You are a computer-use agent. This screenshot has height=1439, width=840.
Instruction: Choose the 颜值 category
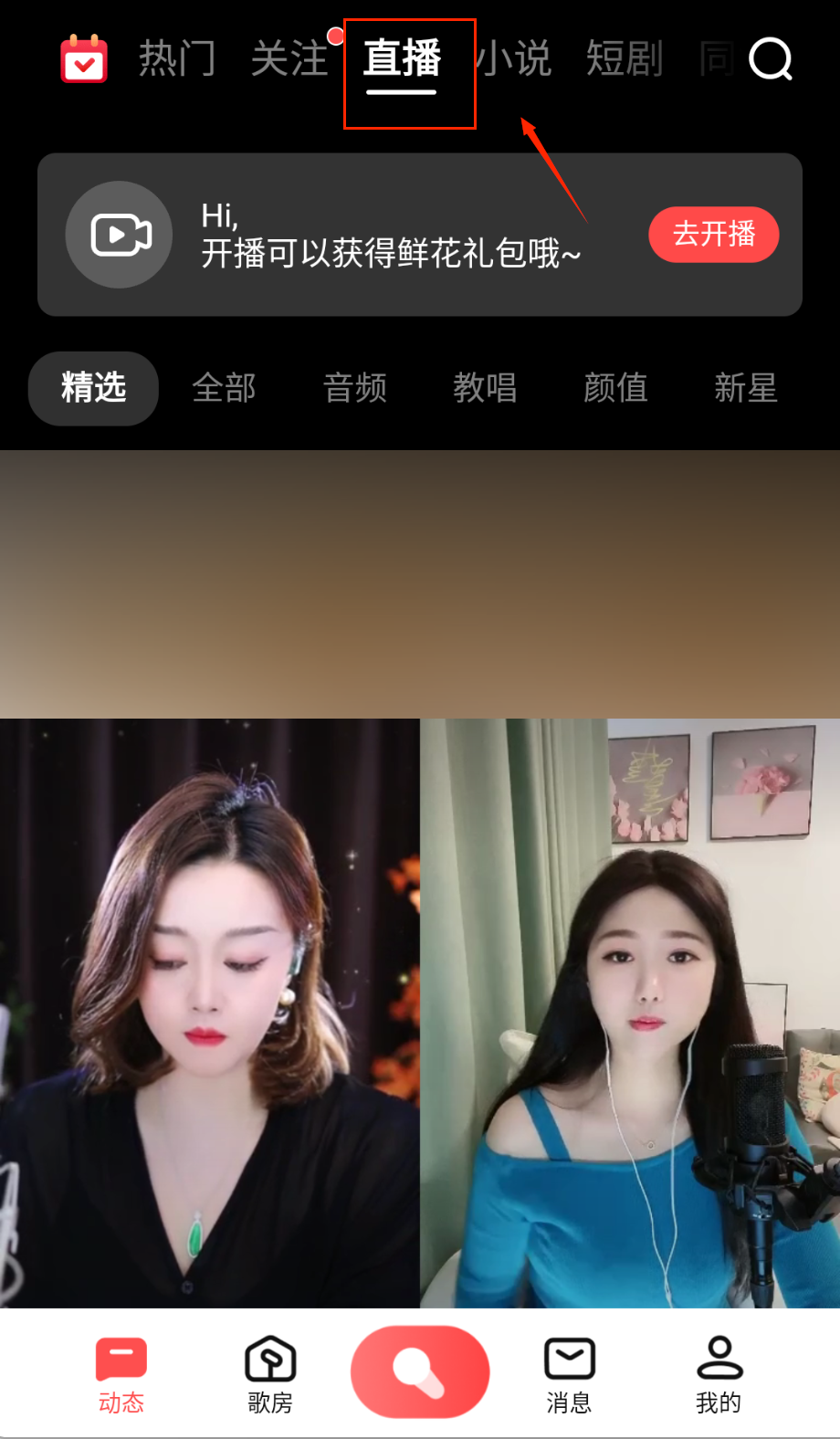coord(615,388)
